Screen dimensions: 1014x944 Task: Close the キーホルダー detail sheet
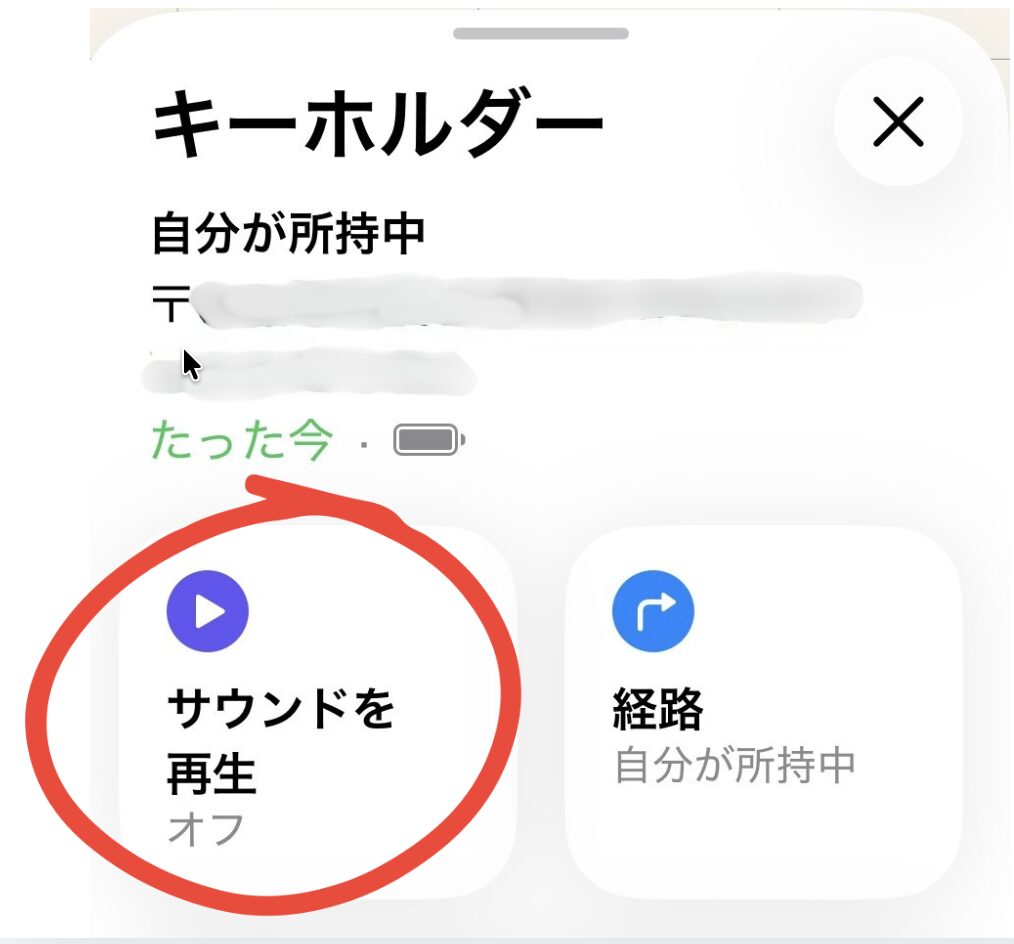[898, 122]
